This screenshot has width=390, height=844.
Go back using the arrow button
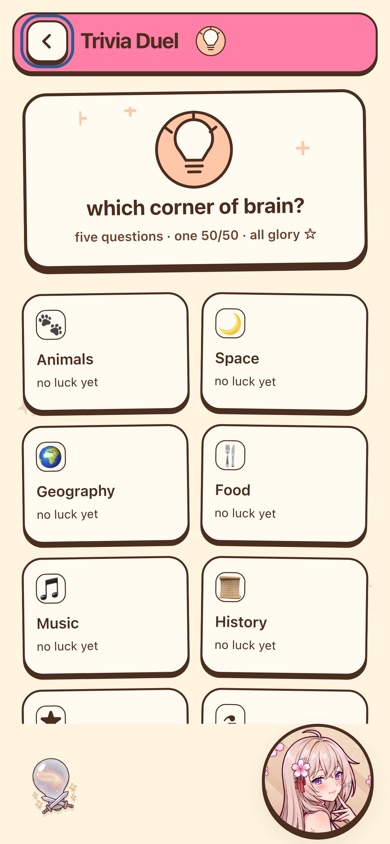[x=47, y=42]
